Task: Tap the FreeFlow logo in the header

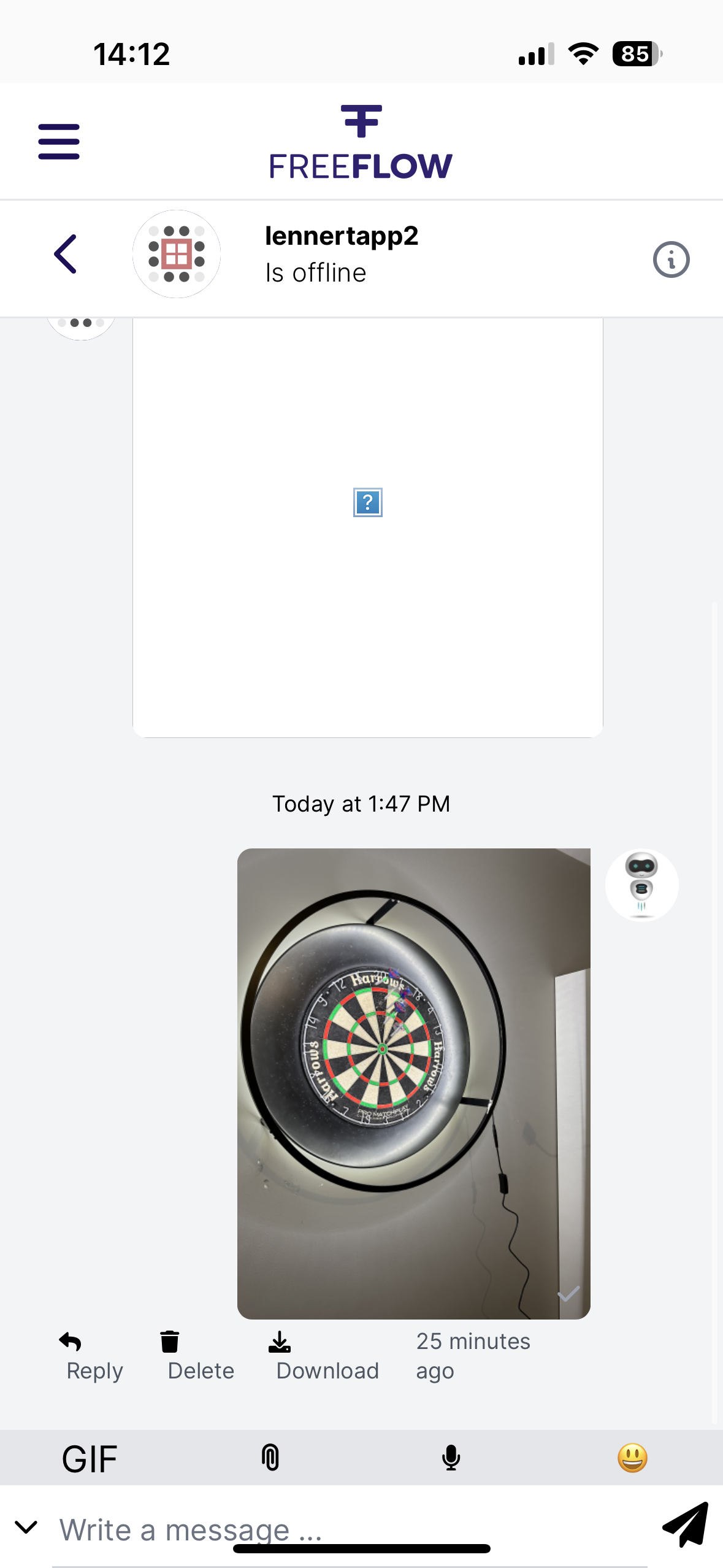Action: pyautogui.click(x=361, y=140)
